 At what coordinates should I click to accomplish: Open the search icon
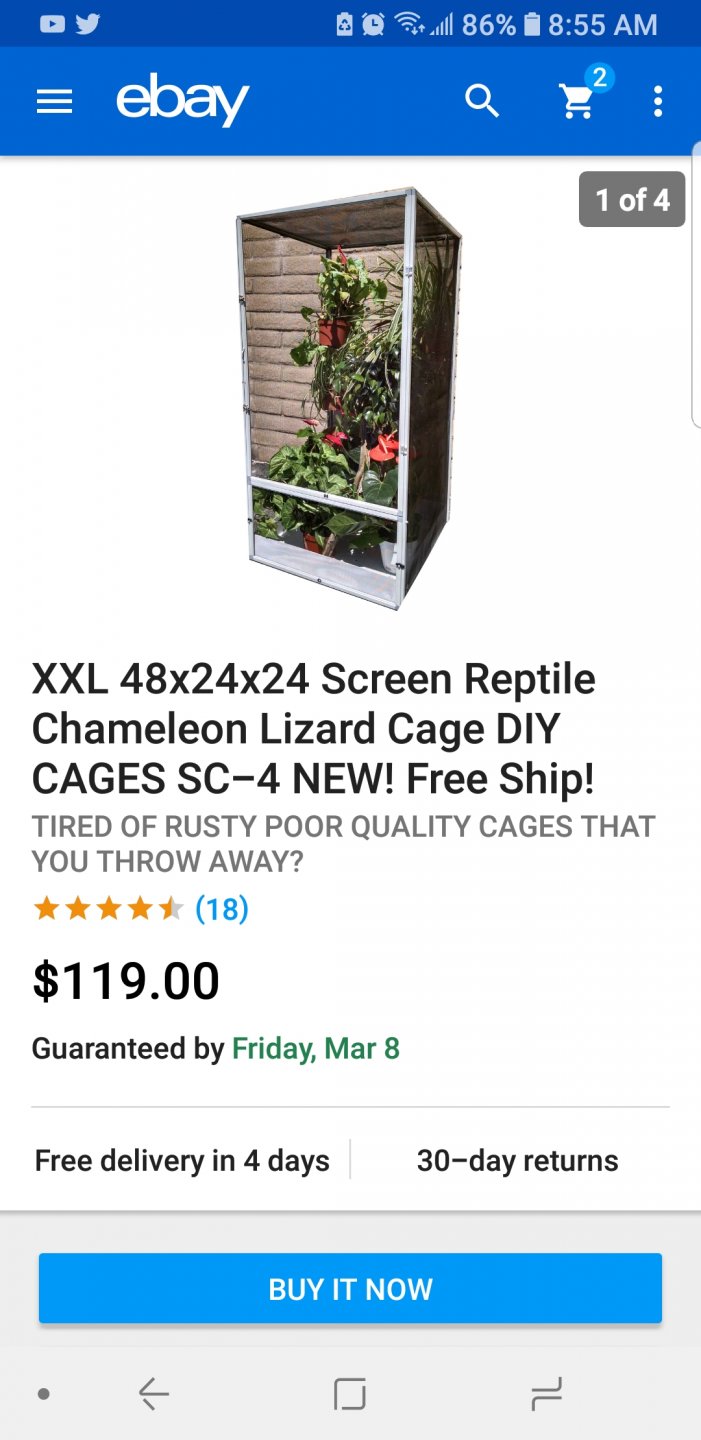click(482, 101)
